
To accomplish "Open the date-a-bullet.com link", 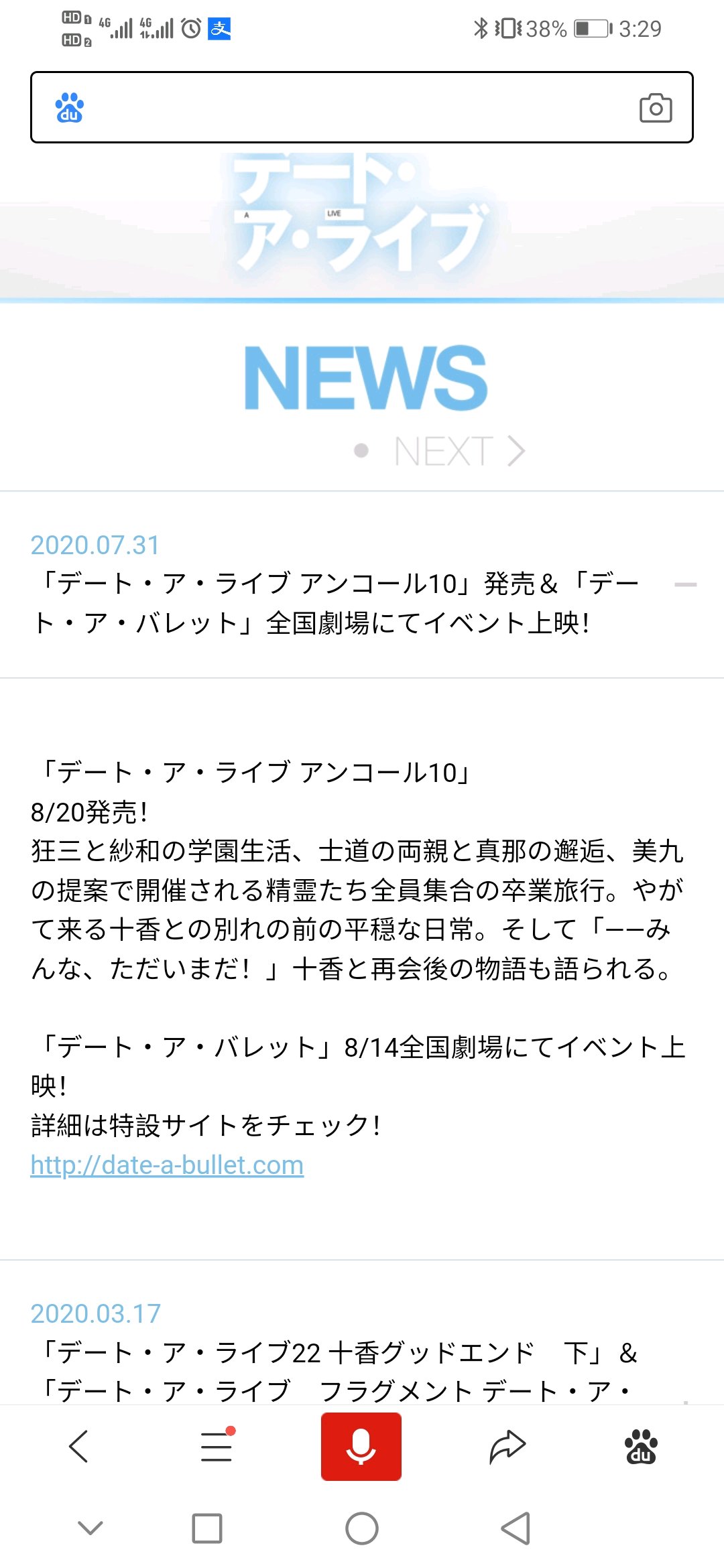I will pyautogui.click(x=167, y=1165).
